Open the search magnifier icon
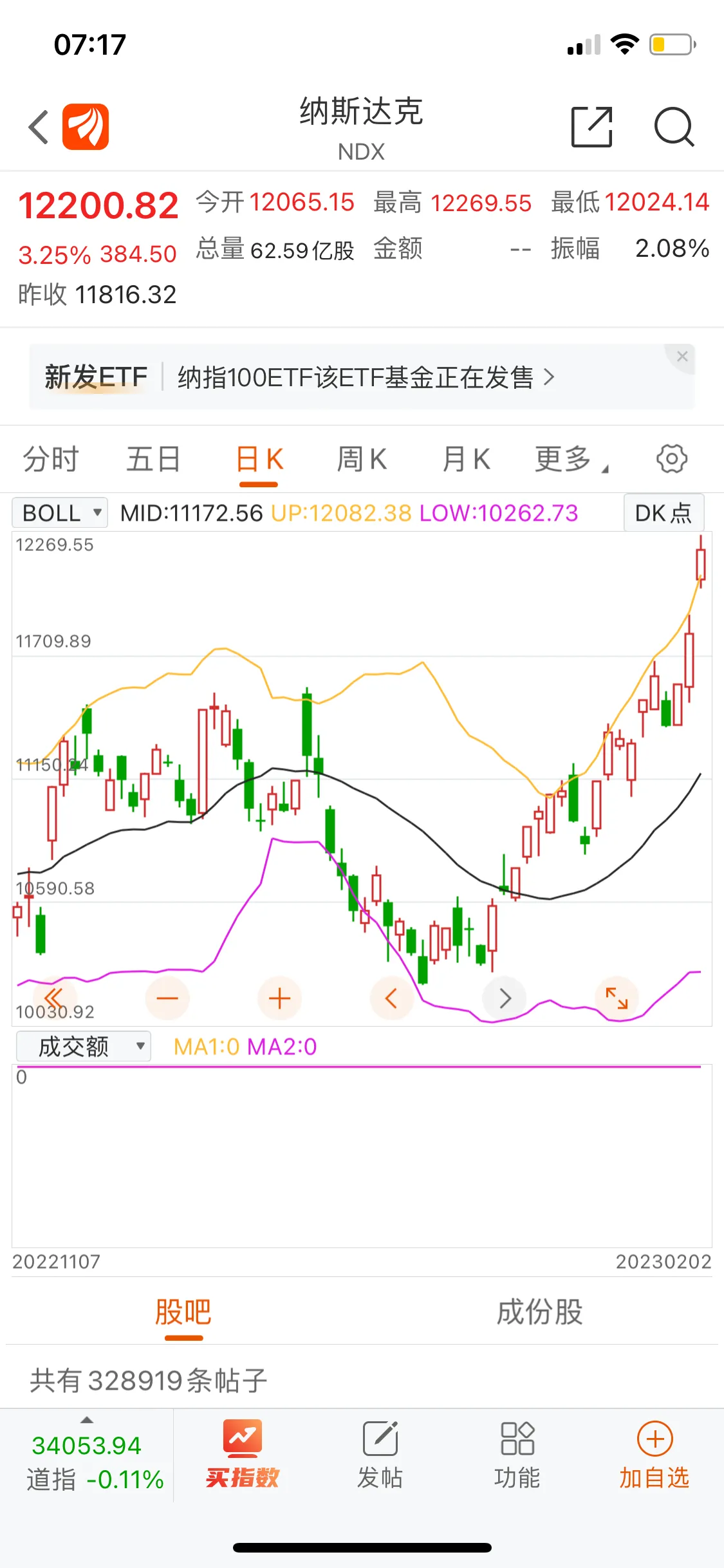The width and height of the screenshot is (724, 1568). pyautogui.click(x=674, y=127)
